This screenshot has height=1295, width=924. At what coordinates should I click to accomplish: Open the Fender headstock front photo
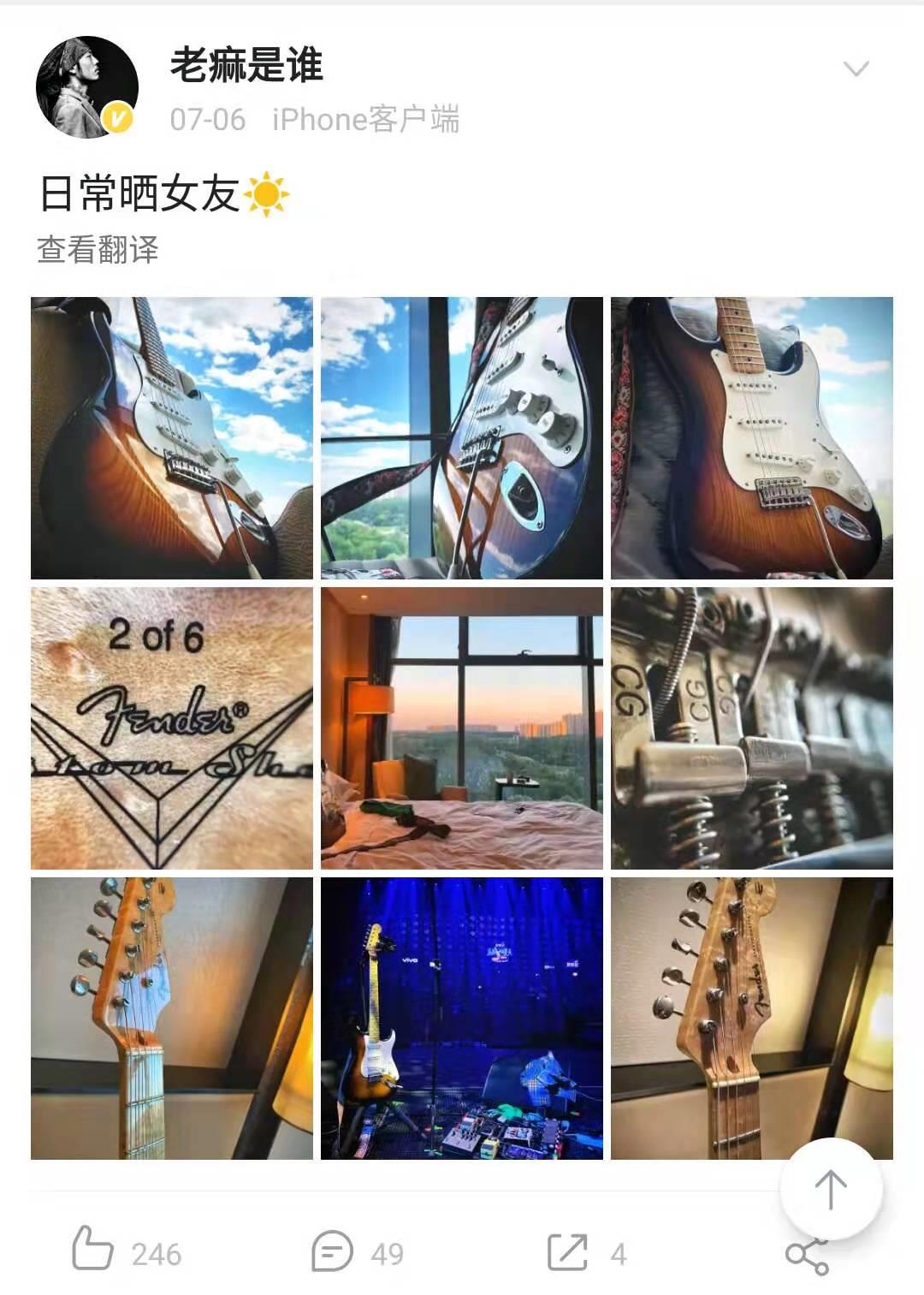(x=751, y=1018)
